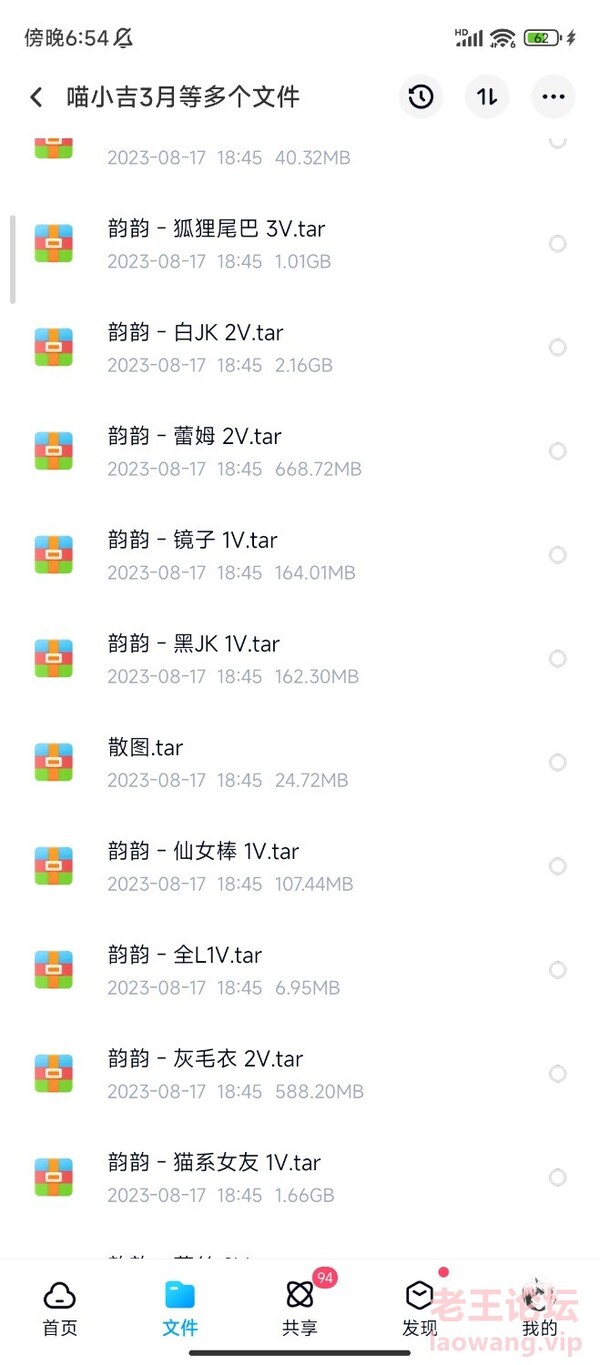The height and width of the screenshot is (1365, 600).
Task: Open the history clock icon
Action: [421, 97]
